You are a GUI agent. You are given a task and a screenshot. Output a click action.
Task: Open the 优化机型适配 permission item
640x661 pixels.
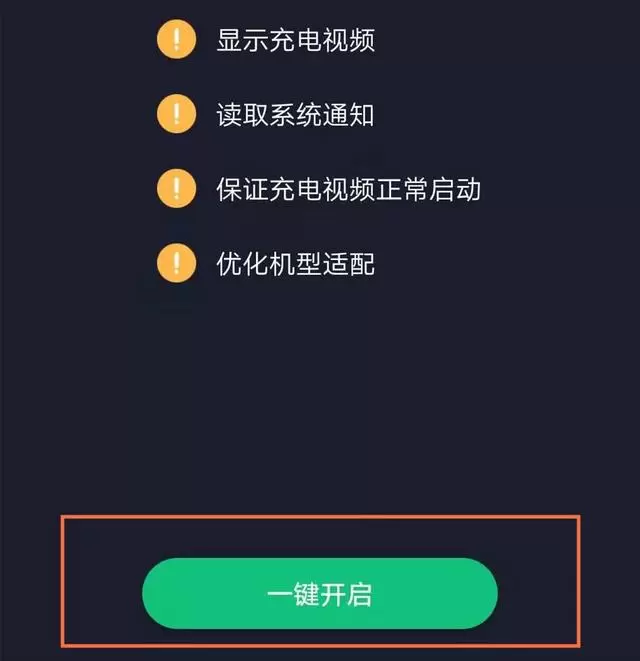(x=295, y=264)
